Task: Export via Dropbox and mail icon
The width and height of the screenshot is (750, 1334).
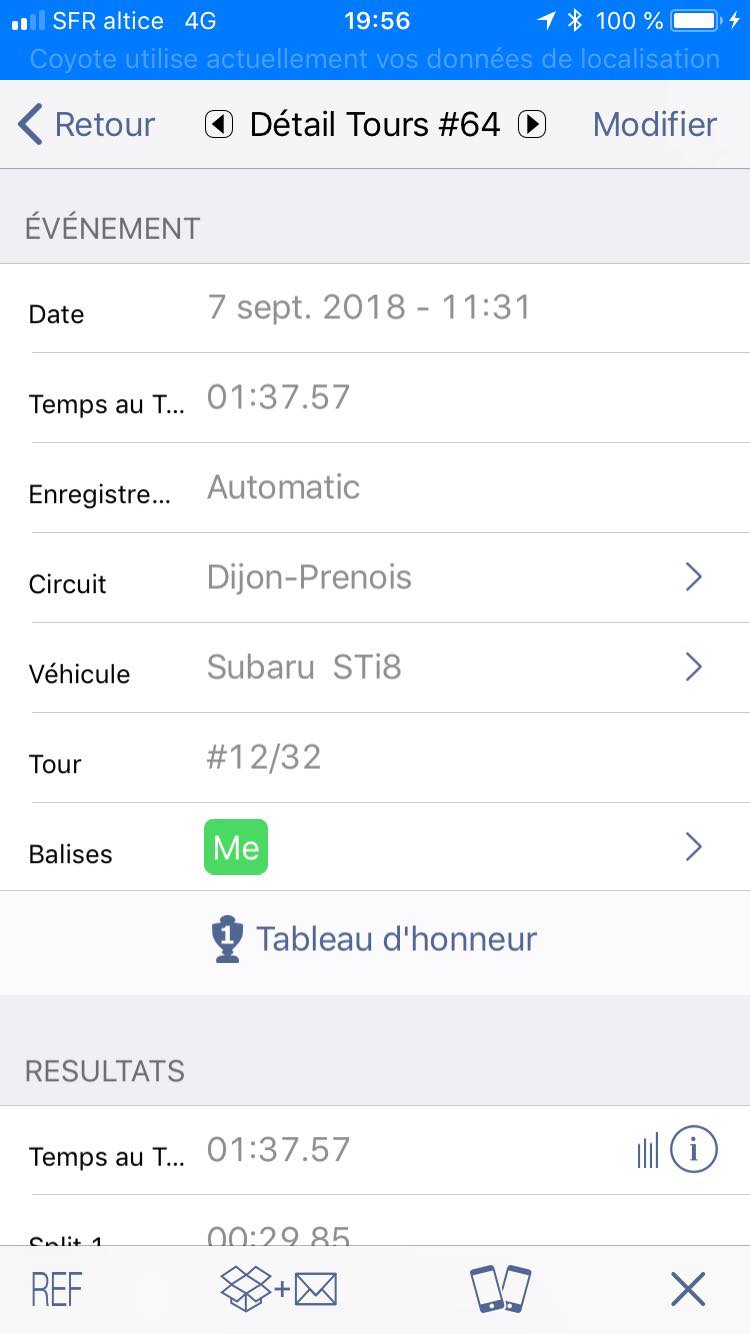Action: [279, 1290]
